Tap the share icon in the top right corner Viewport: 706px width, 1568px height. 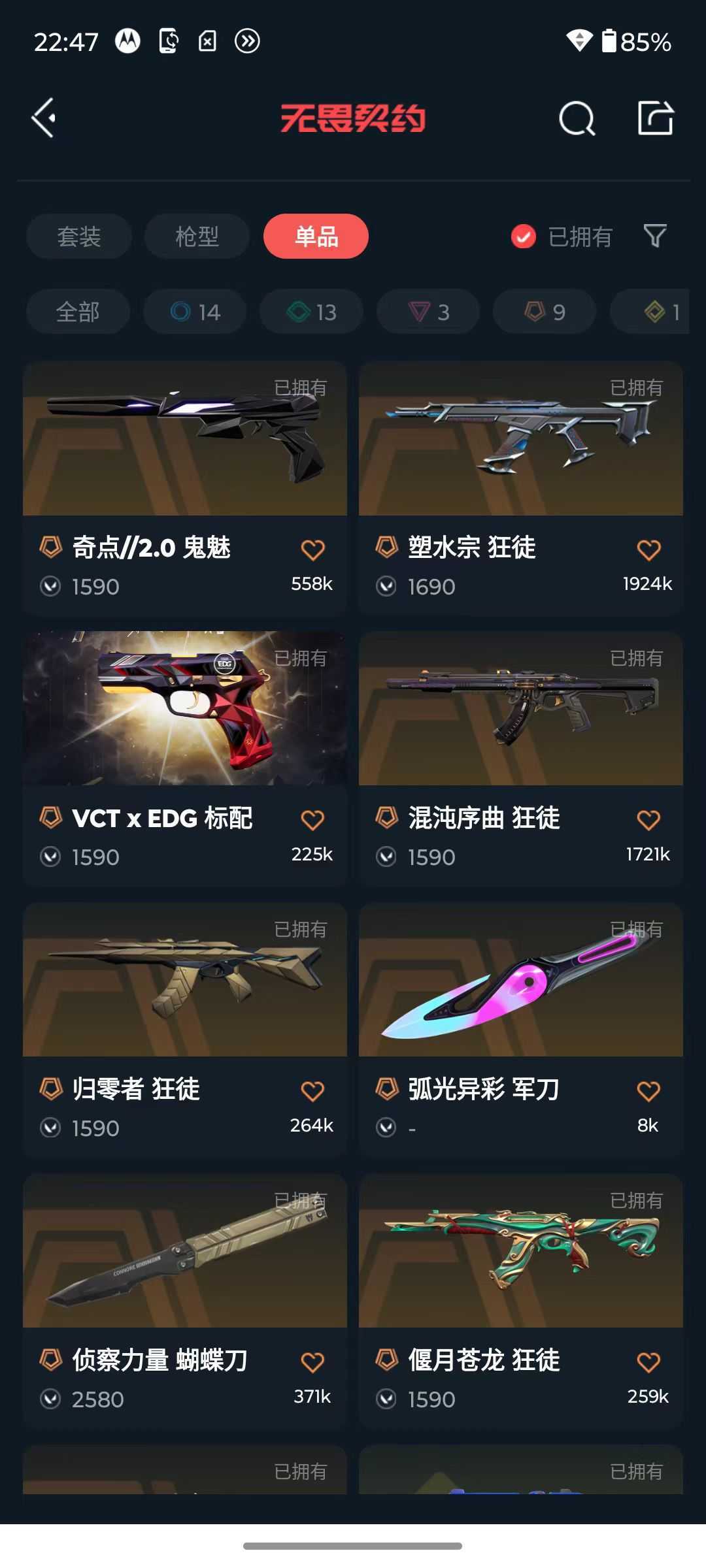click(654, 118)
